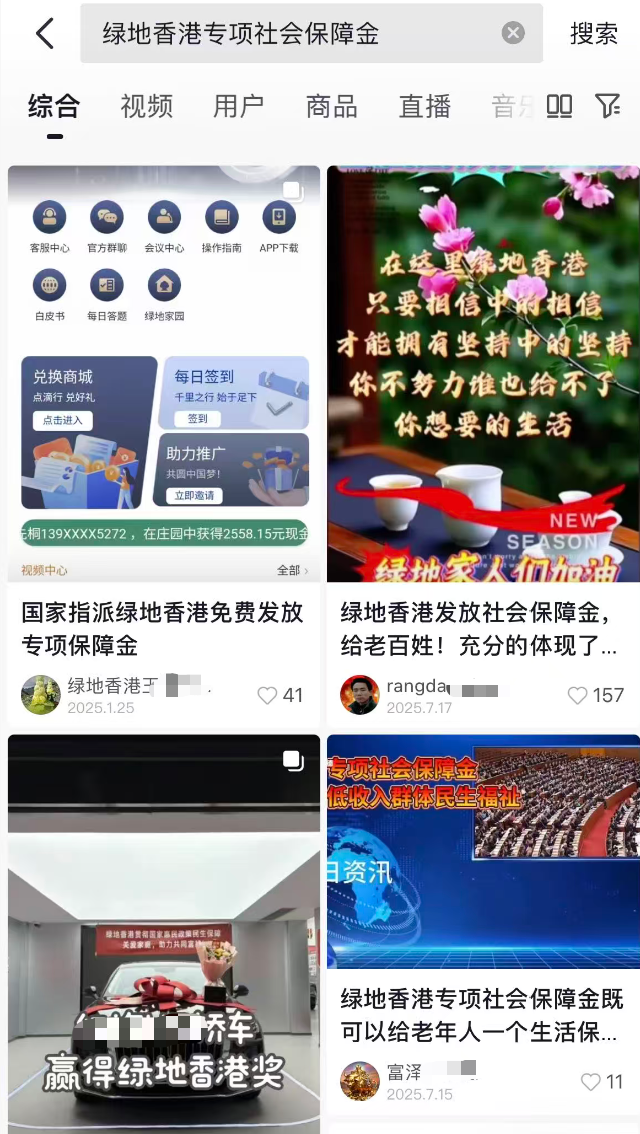Go back using the top-left arrow
This screenshot has height=1134, width=640.
click(x=44, y=34)
